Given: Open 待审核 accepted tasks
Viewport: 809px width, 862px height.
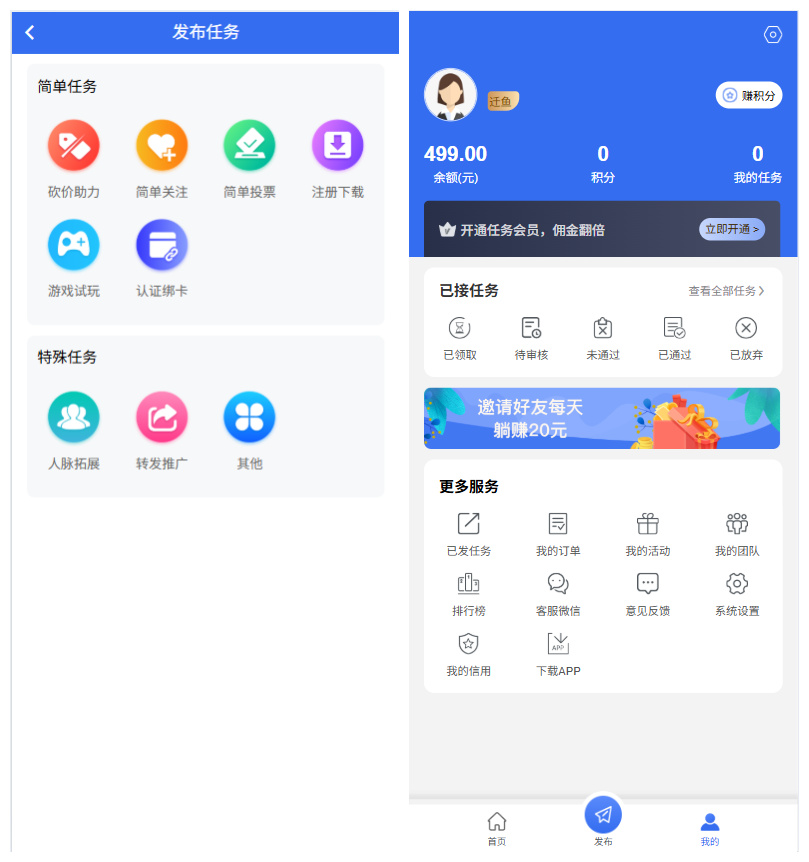Looking at the screenshot, I should (x=531, y=337).
